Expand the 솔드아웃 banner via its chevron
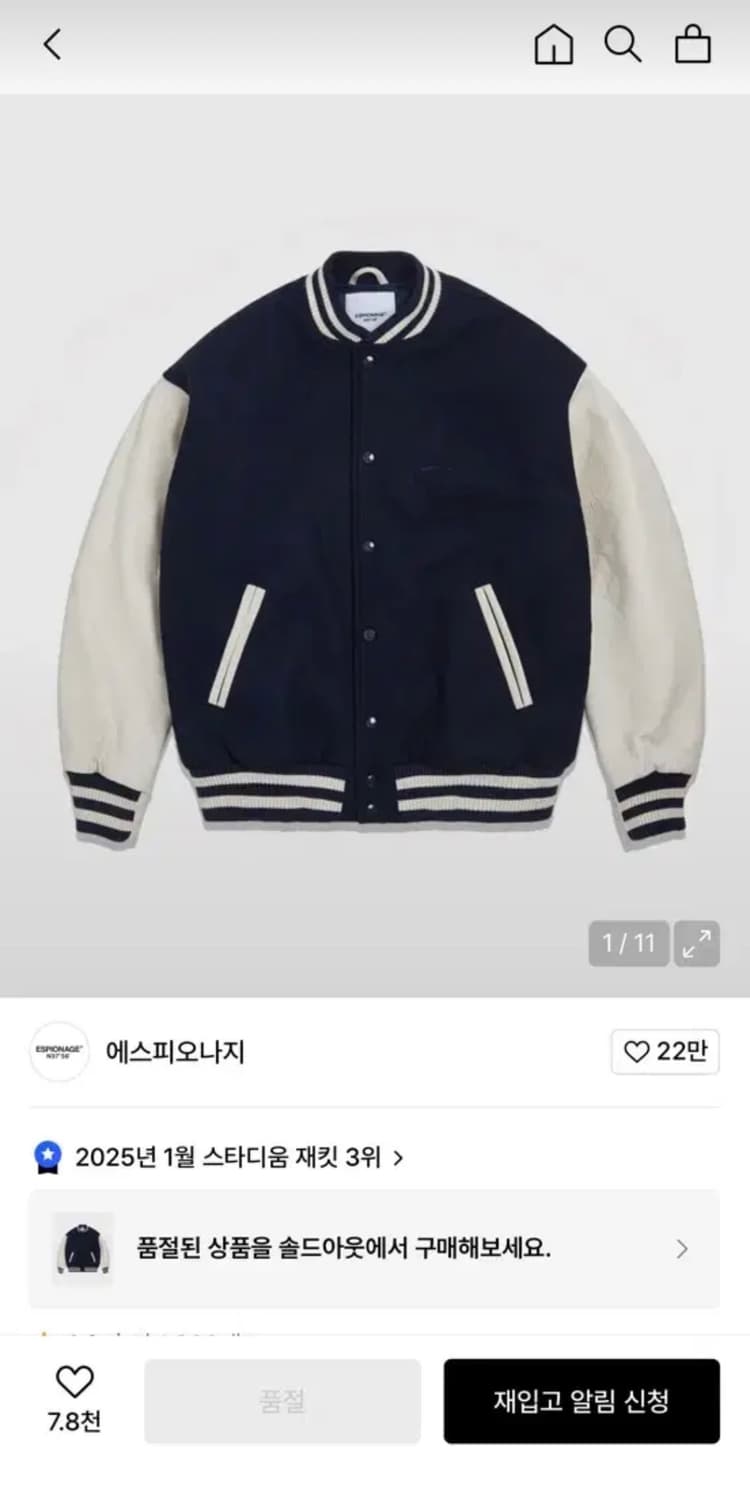Screen dimensions: 750x1500 682,1250
